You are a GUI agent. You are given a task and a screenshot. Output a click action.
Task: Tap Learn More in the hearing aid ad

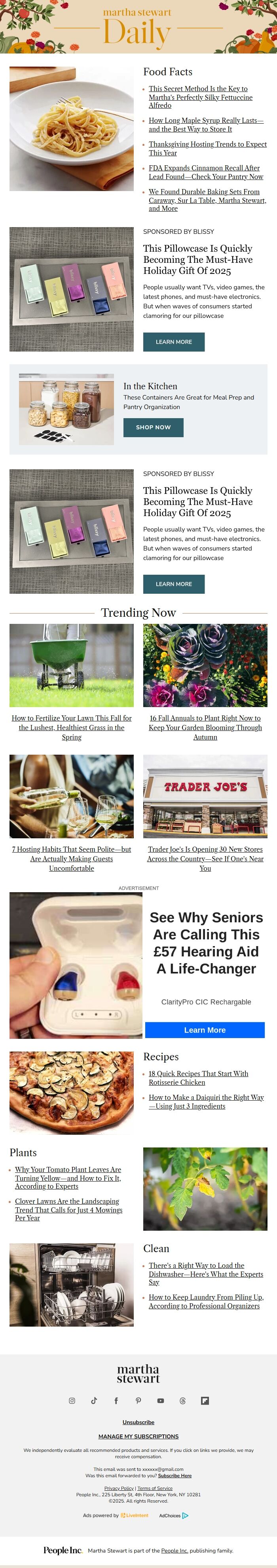coord(205,1030)
